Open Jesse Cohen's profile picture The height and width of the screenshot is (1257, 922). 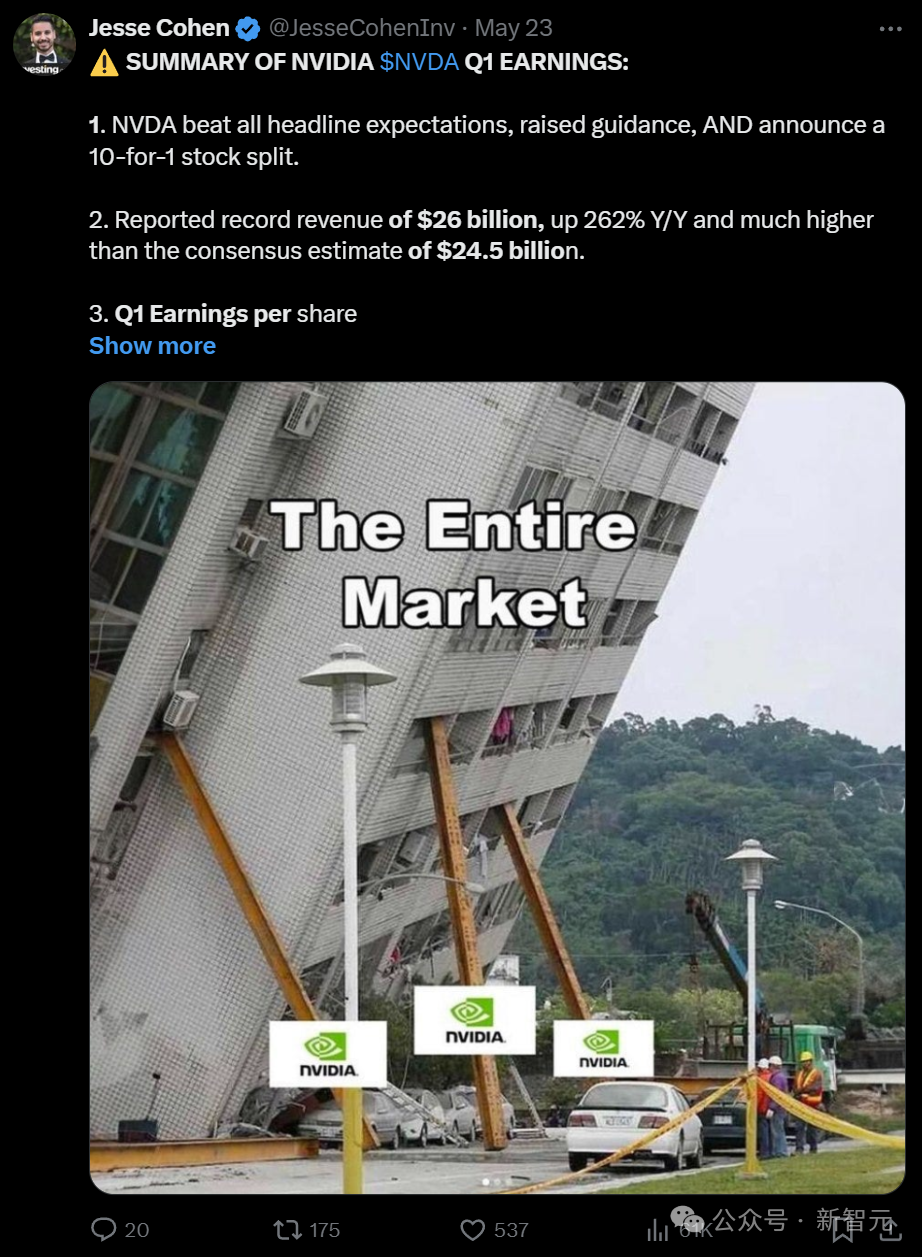(x=44, y=44)
